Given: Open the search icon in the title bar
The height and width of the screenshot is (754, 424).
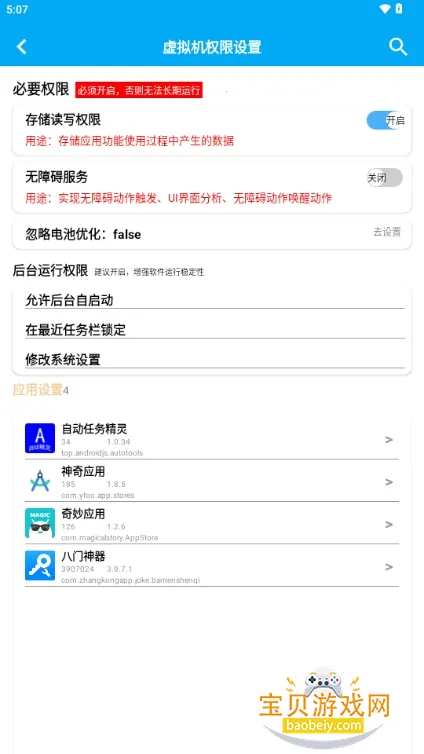Looking at the screenshot, I should pos(398,47).
